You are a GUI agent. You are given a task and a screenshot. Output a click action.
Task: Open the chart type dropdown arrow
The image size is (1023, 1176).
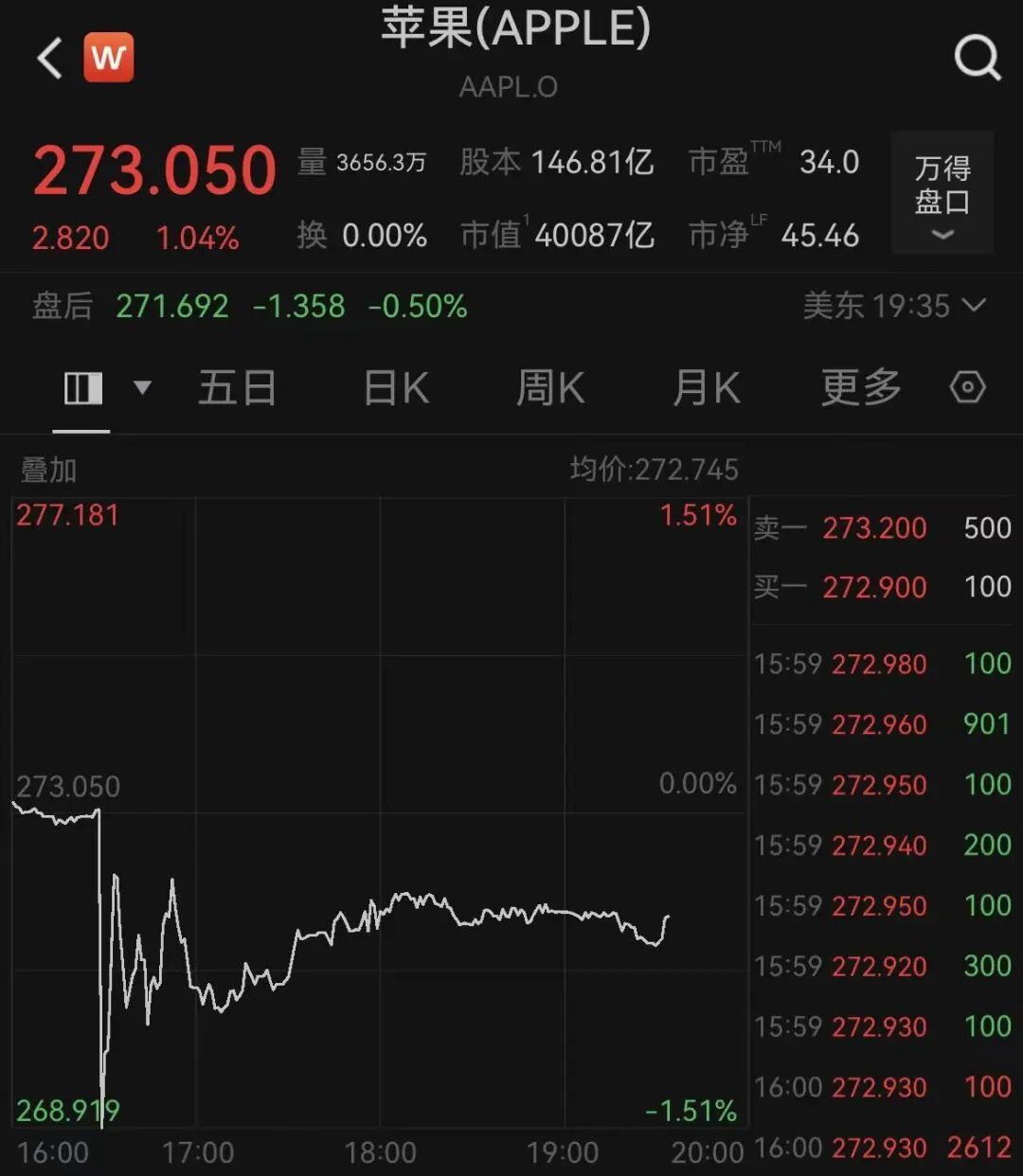pos(143,387)
